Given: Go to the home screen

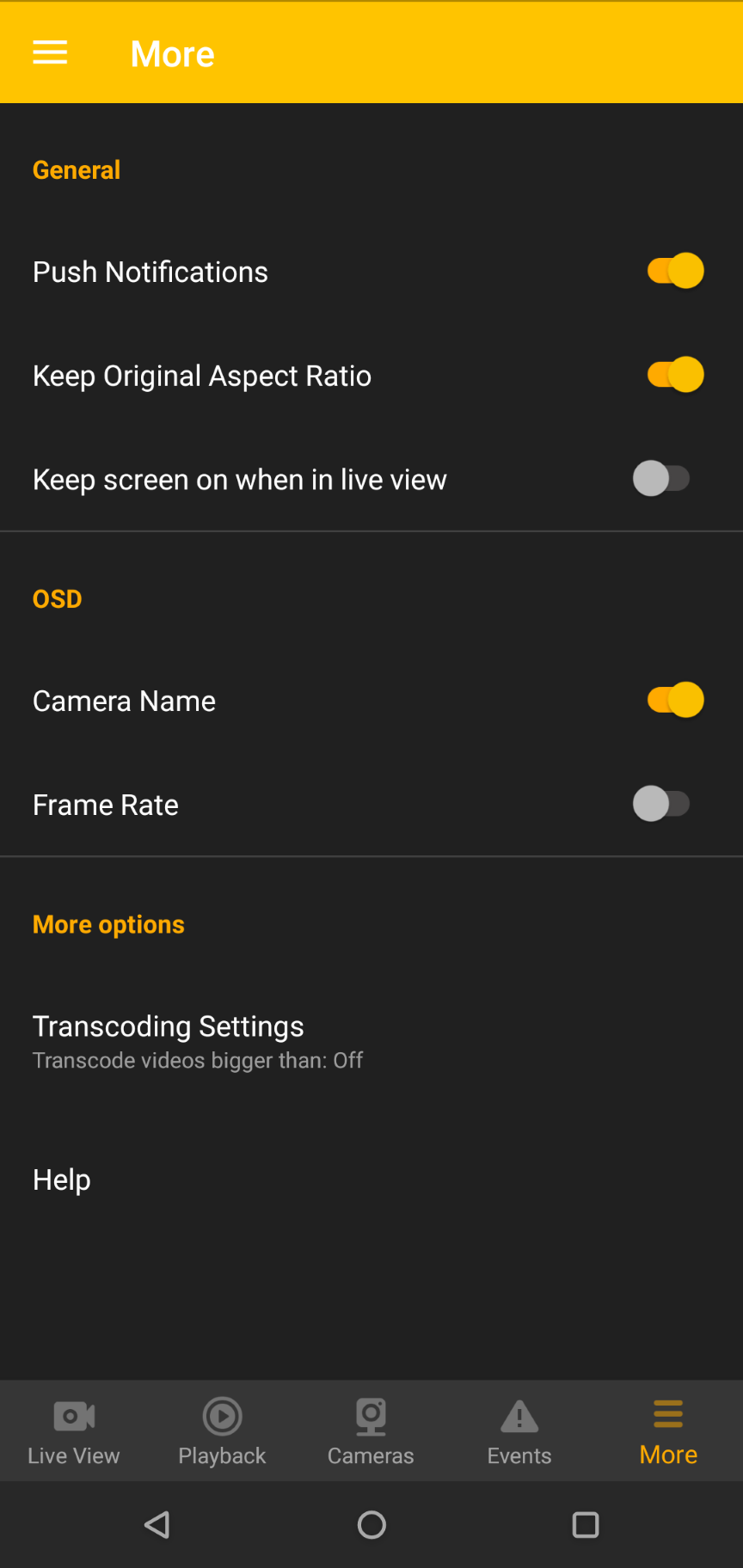Looking at the screenshot, I should pyautogui.click(x=371, y=1525).
